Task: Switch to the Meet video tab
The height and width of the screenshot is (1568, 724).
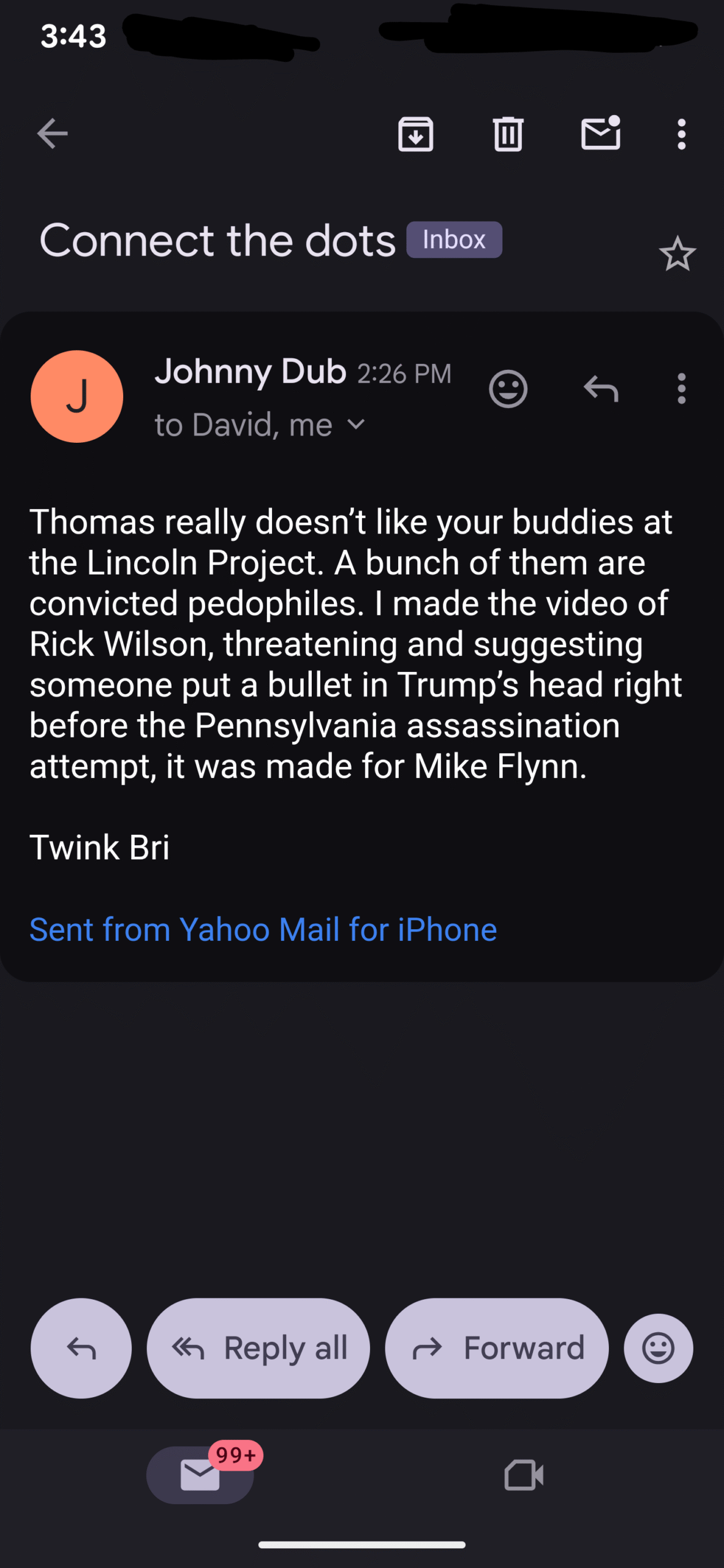Action: point(524,1475)
